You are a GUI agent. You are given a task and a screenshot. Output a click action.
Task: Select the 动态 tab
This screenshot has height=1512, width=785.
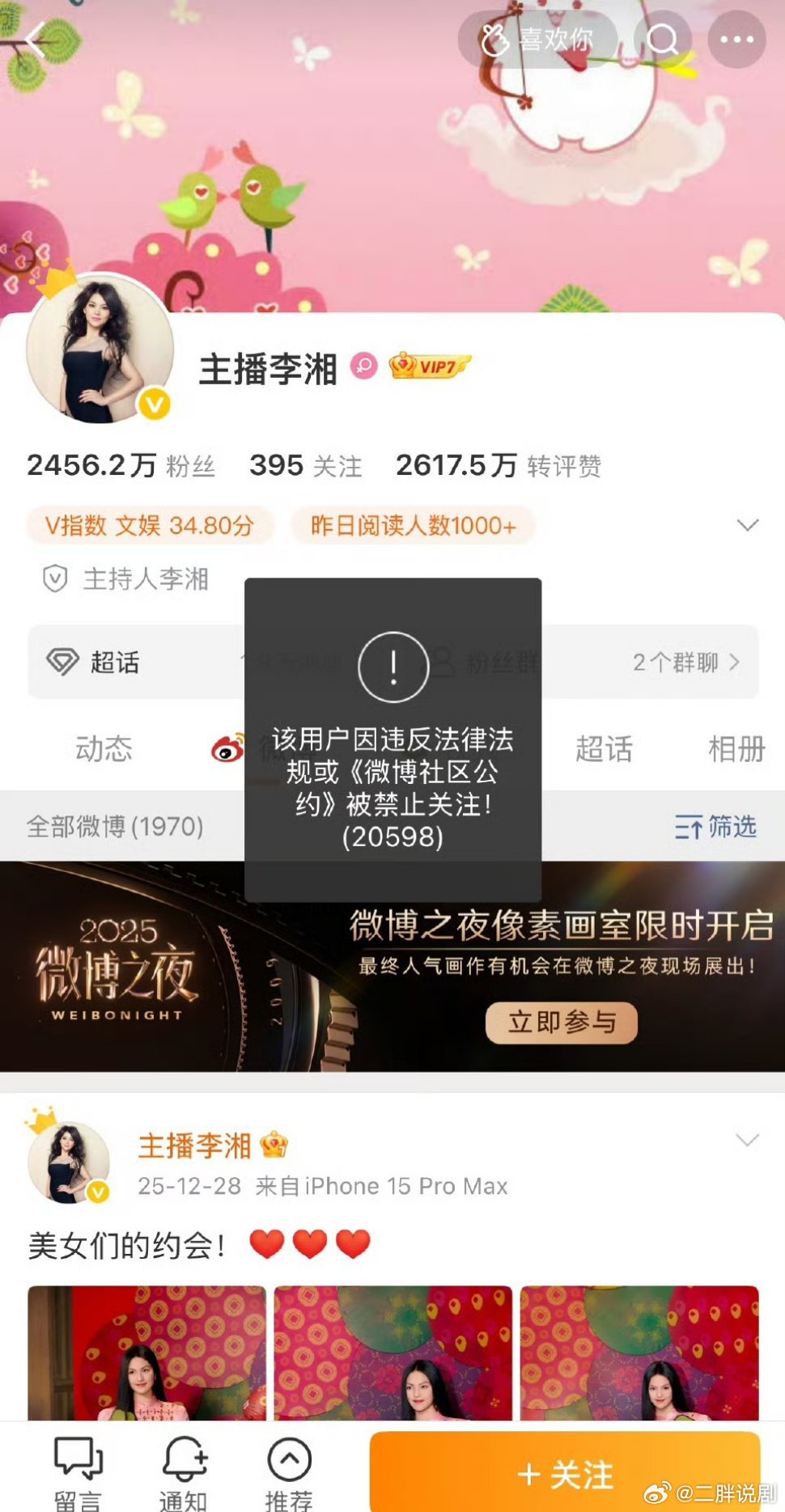point(105,750)
